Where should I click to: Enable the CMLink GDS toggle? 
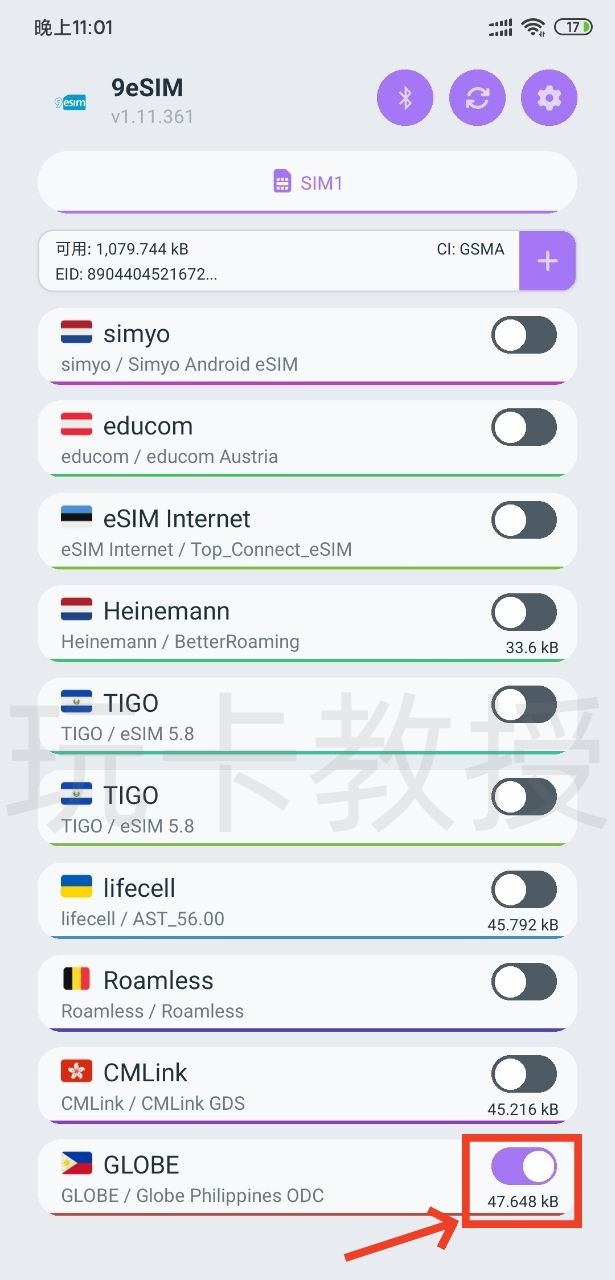coord(524,1074)
